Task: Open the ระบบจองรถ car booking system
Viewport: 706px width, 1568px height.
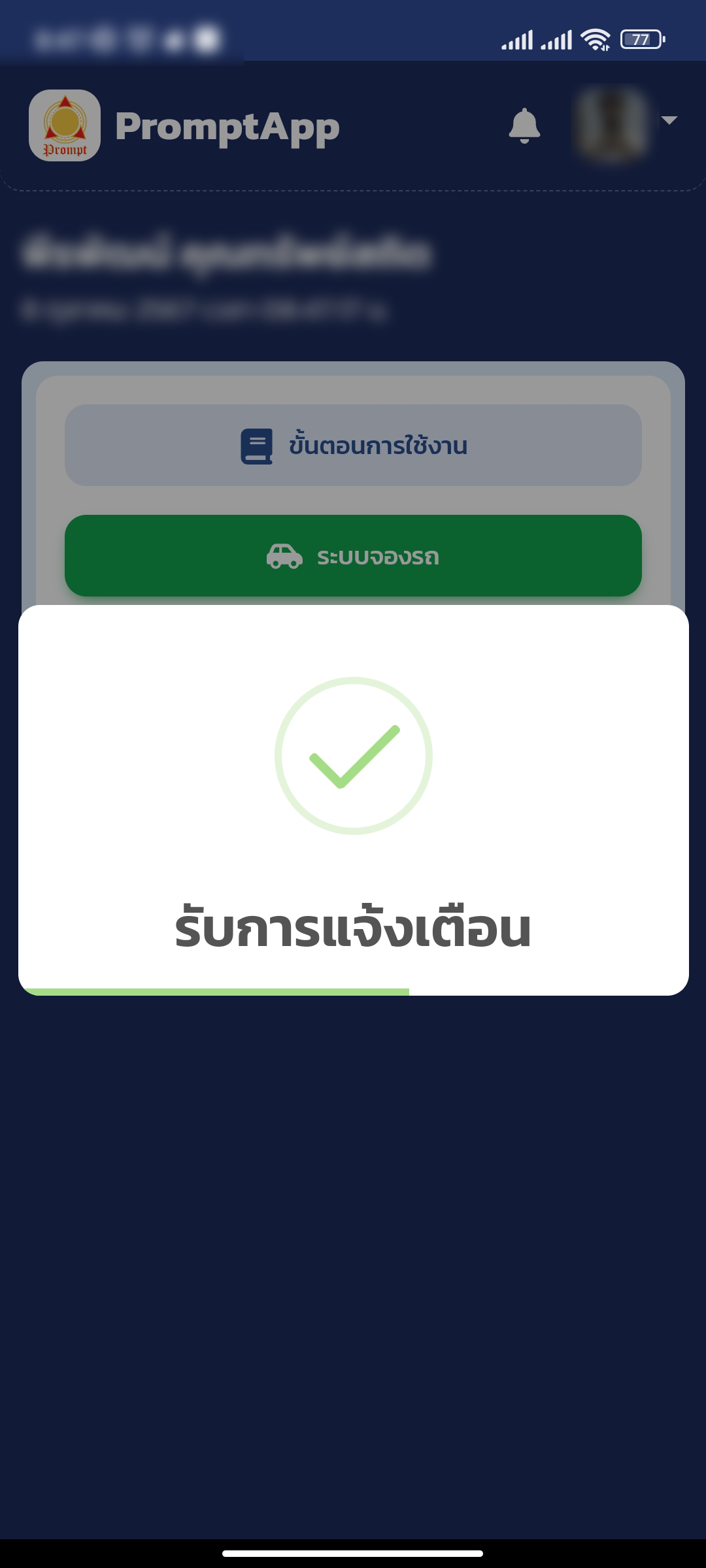Action: point(353,556)
